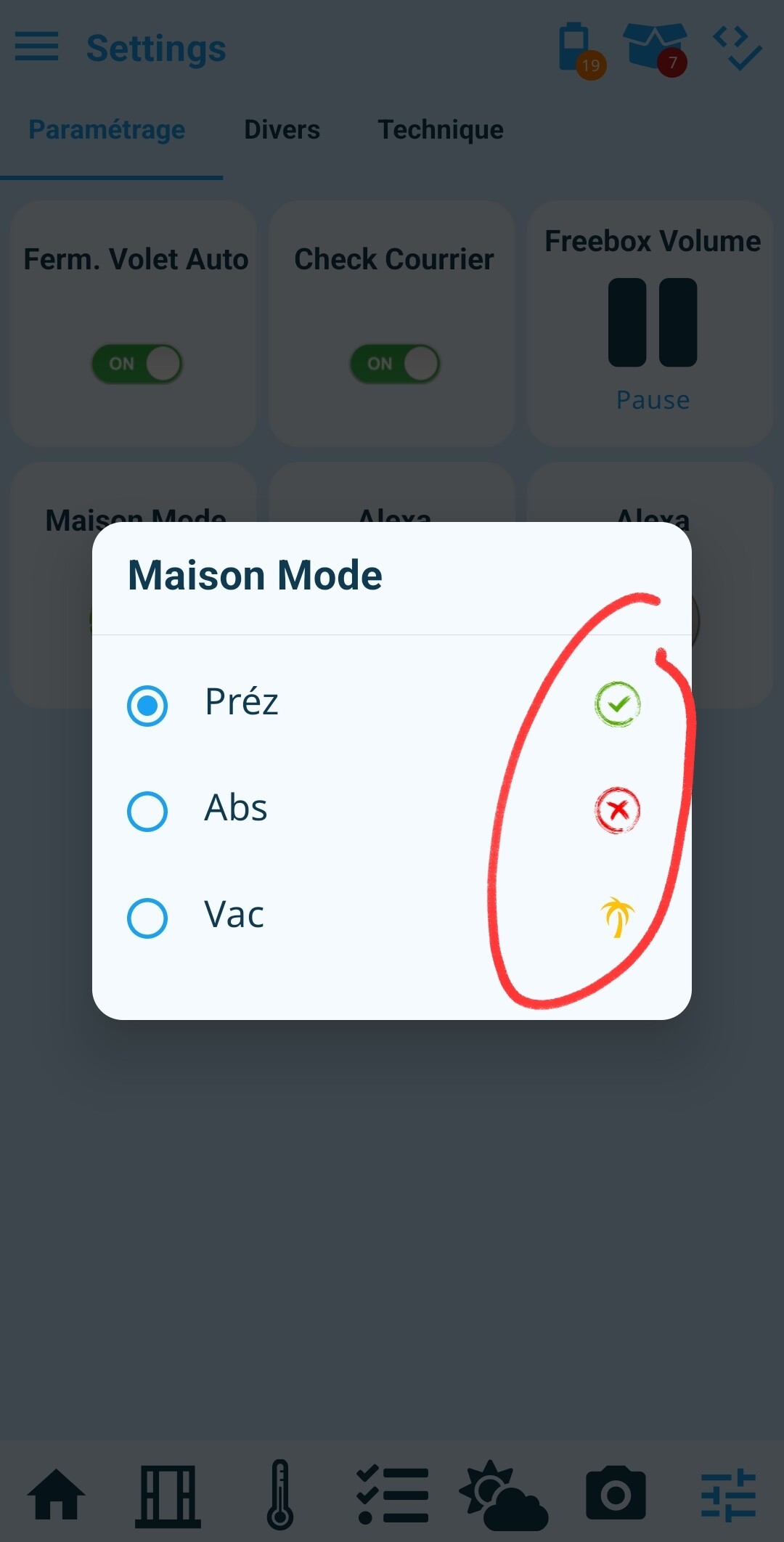Viewport: 784px width, 1542px height.
Task: Open the updates box icon with badge 7
Action: tap(655, 48)
